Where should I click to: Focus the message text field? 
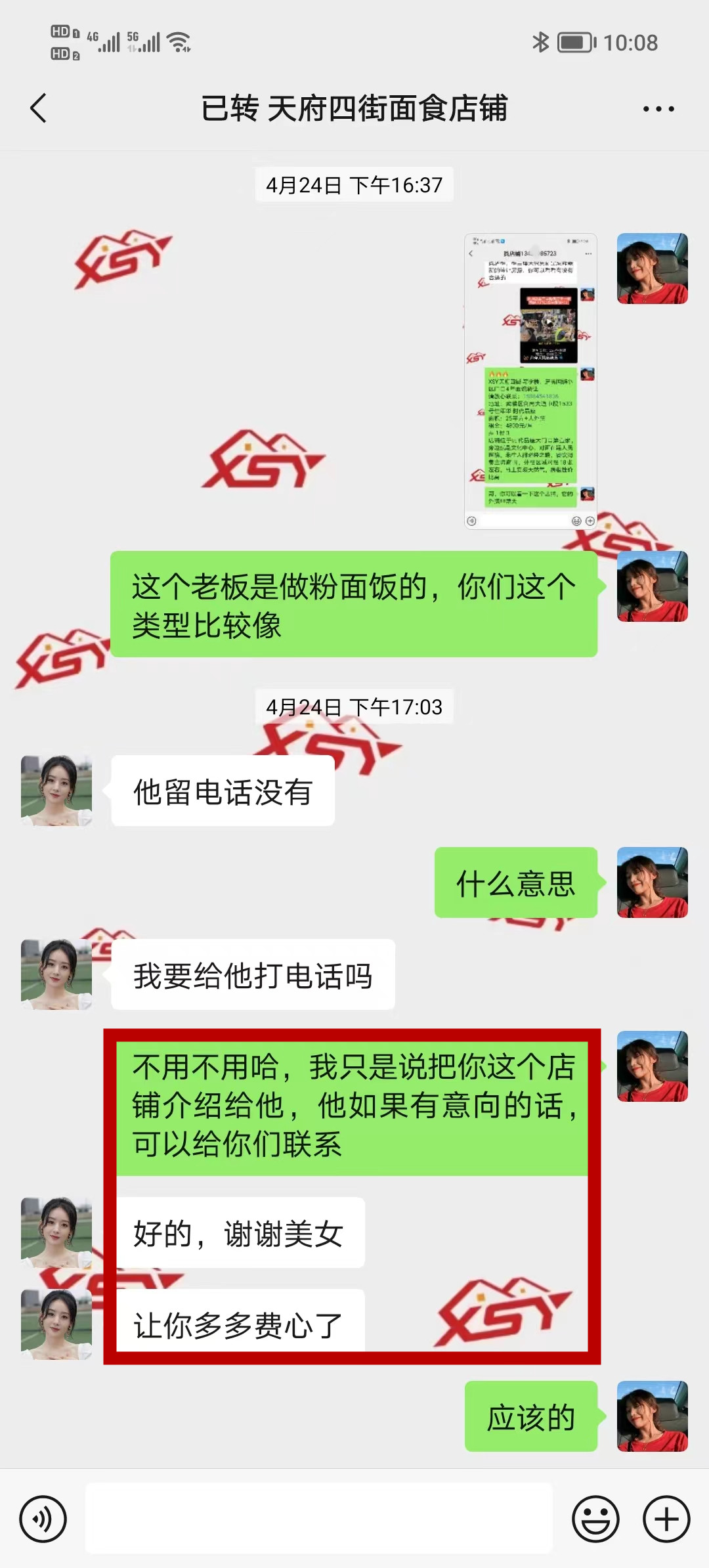point(319,1518)
